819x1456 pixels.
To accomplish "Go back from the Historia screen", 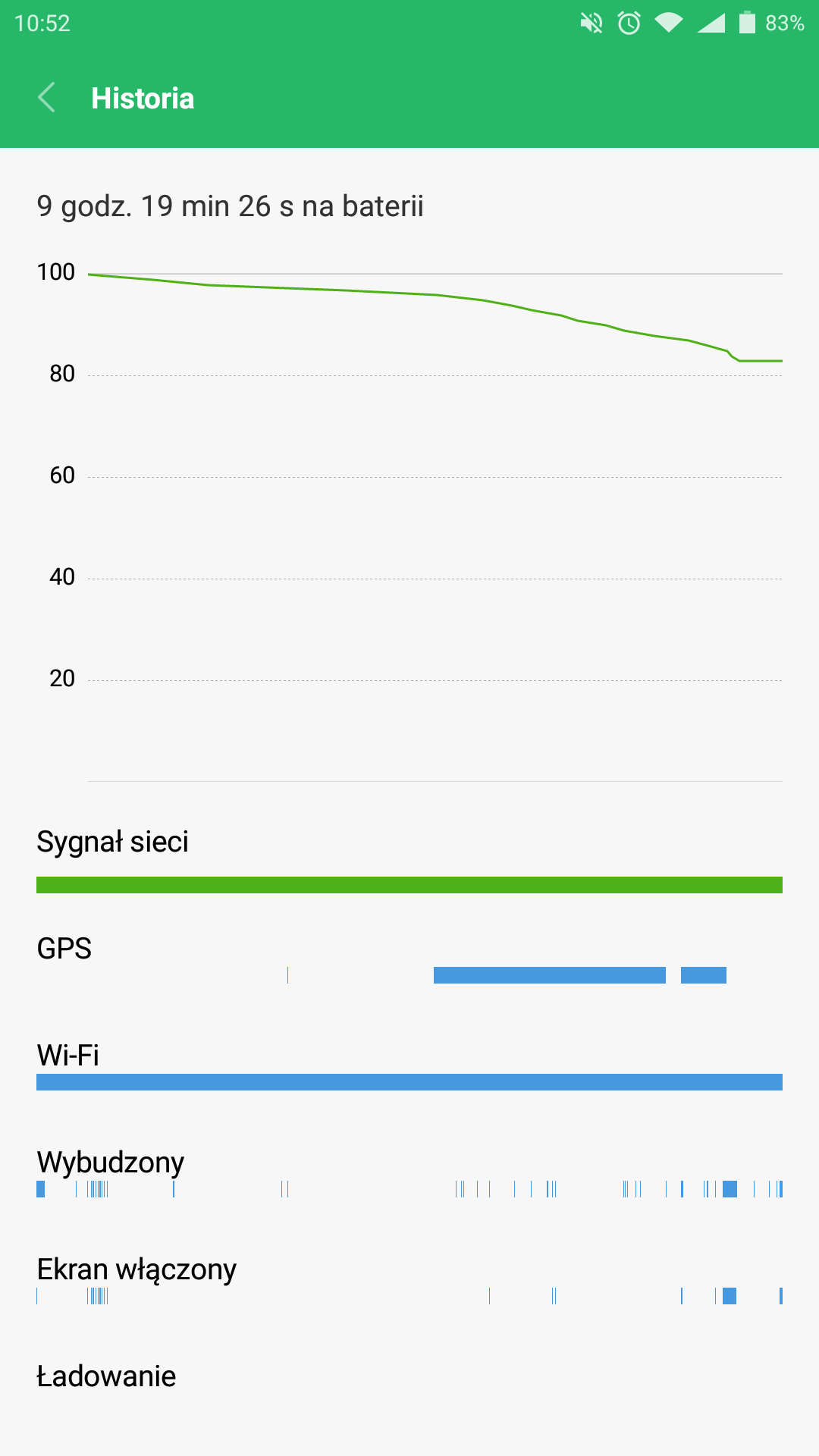I will click(x=47, y=98).
